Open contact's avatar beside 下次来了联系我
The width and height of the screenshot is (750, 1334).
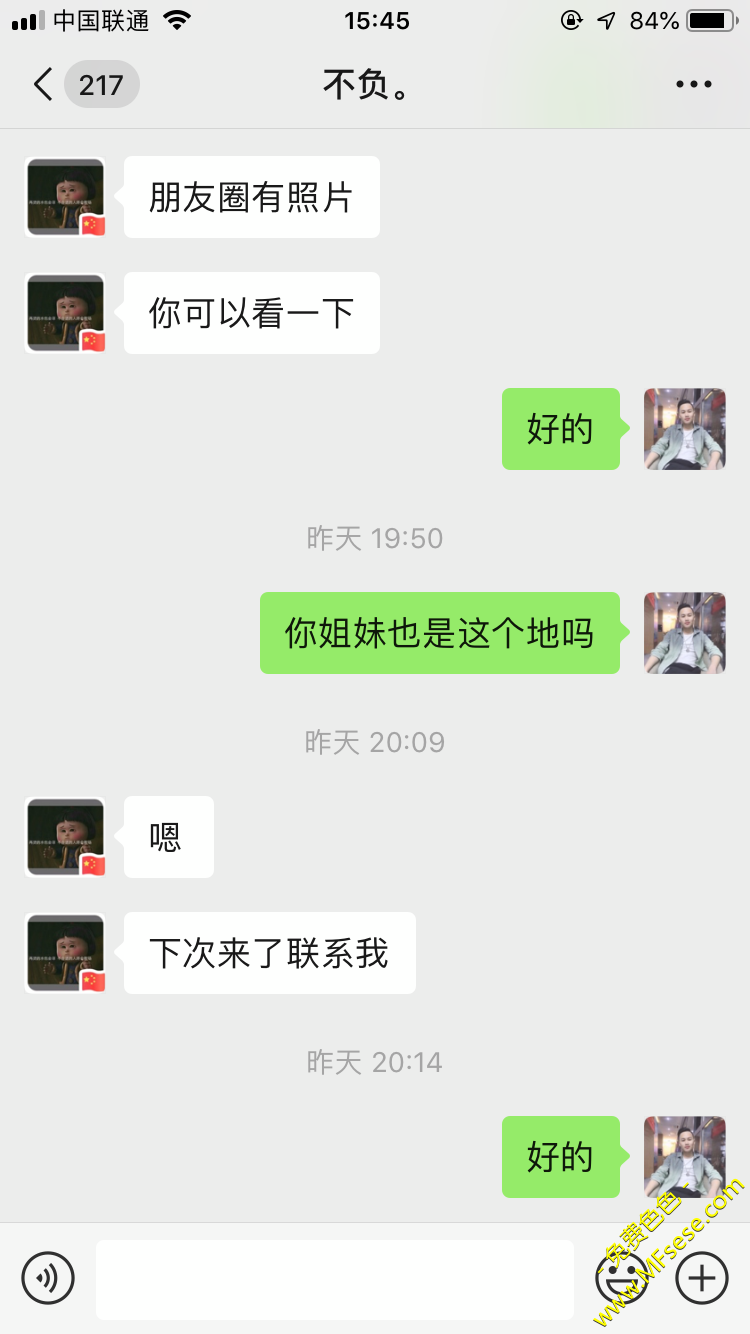click(65, 953)
